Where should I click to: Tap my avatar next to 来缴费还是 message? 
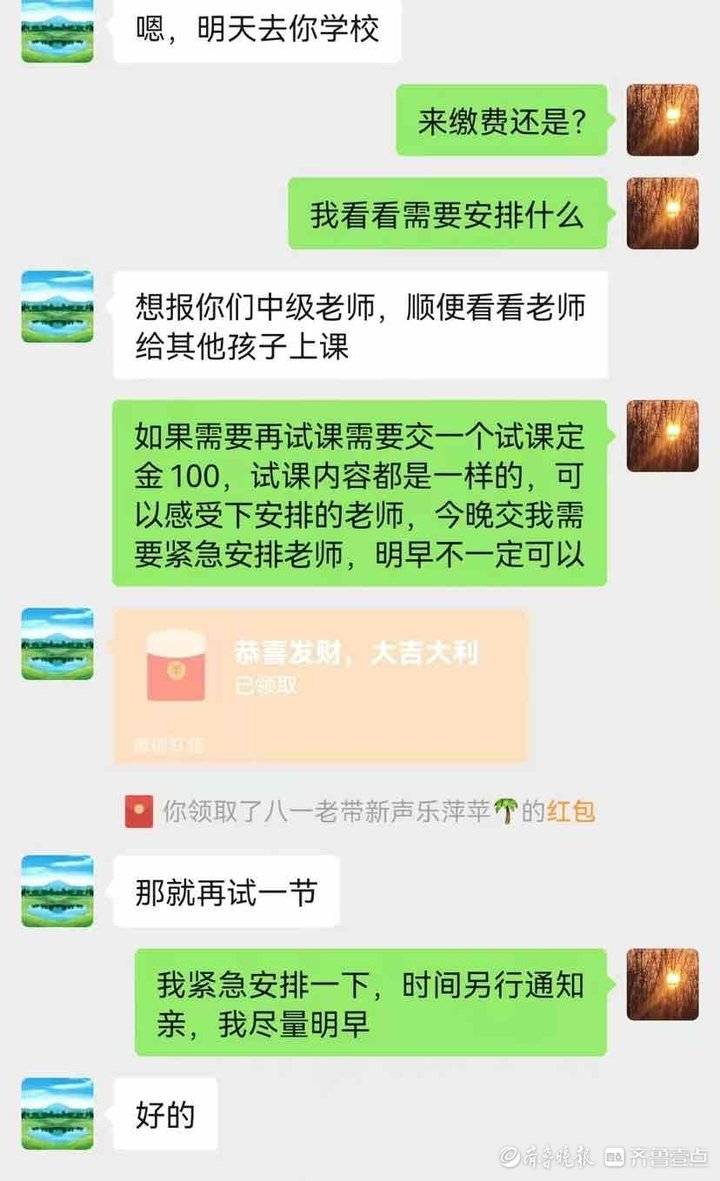(x=662, y=120)
